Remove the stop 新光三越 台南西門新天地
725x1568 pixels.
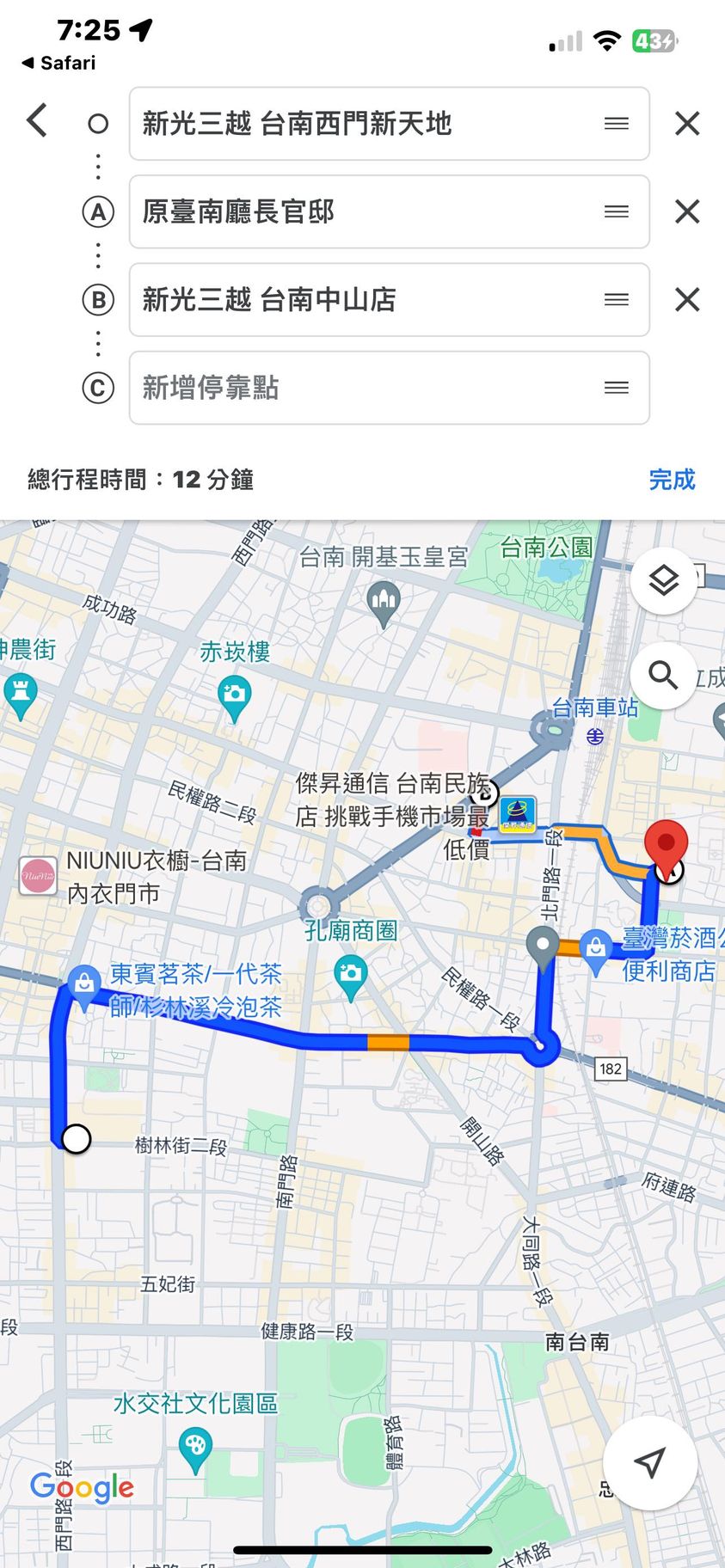coord(687,124)
